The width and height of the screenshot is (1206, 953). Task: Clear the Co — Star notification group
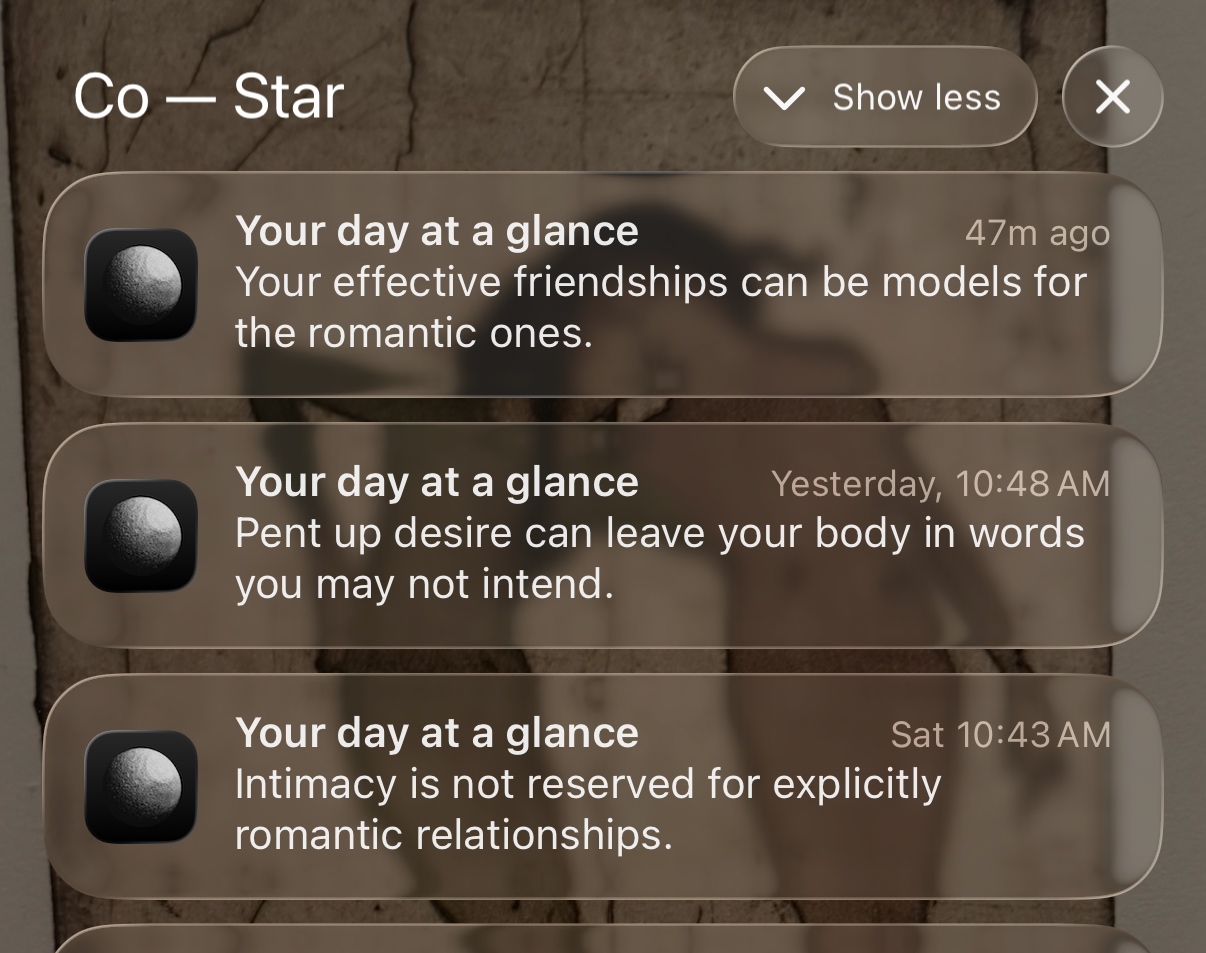click(1112, 97)
